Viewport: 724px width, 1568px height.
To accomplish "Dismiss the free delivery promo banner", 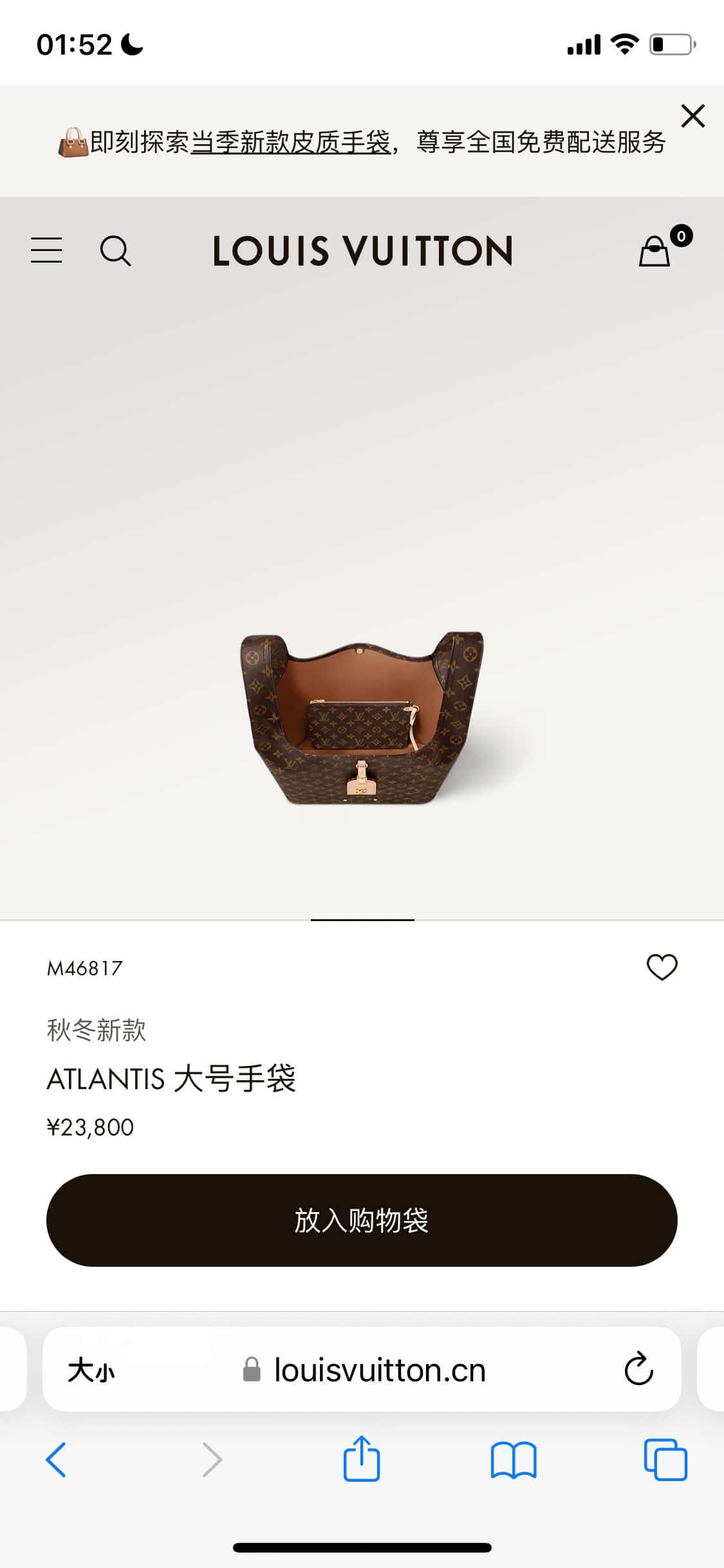I will (692, 117).
